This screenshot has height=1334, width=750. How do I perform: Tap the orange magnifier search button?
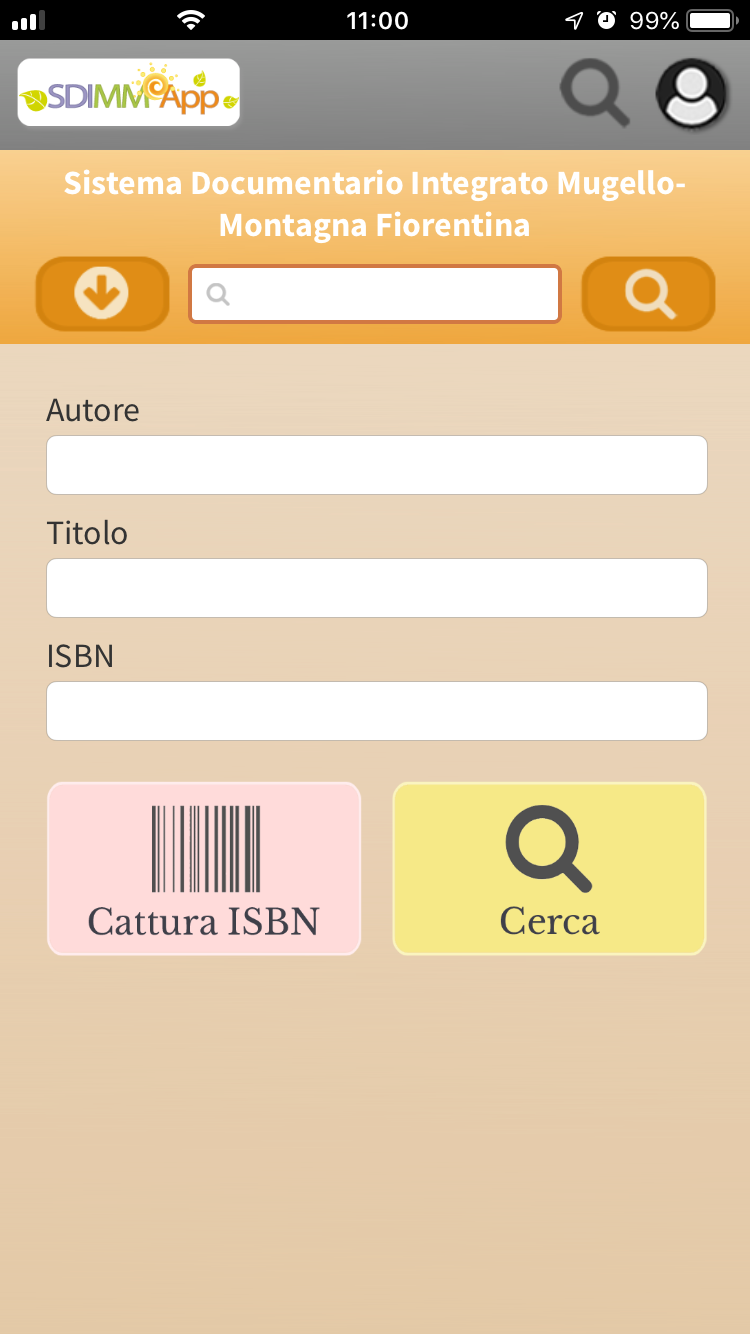click(x=648, y=294)
